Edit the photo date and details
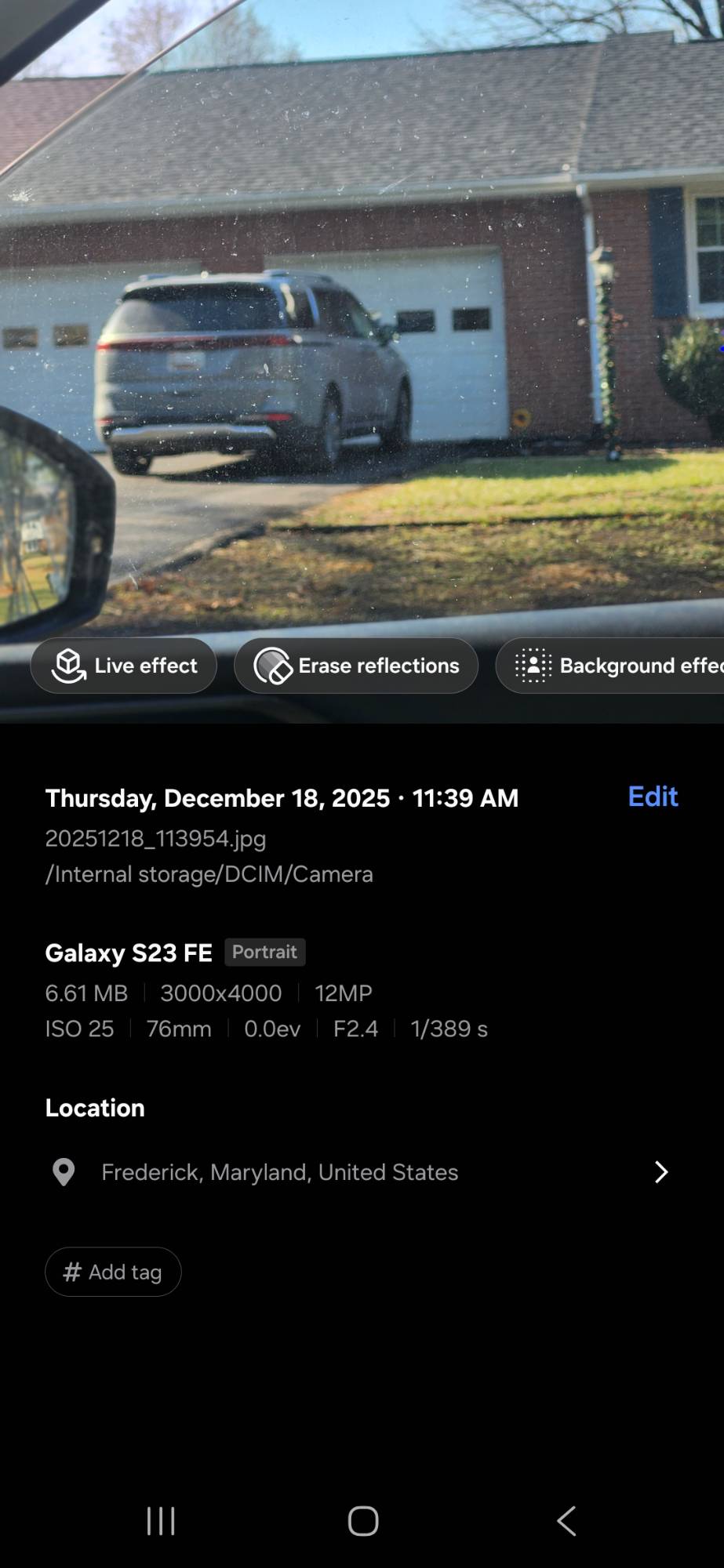The width and height of the screenshot is (724, 1568). (x=653, y=797)
